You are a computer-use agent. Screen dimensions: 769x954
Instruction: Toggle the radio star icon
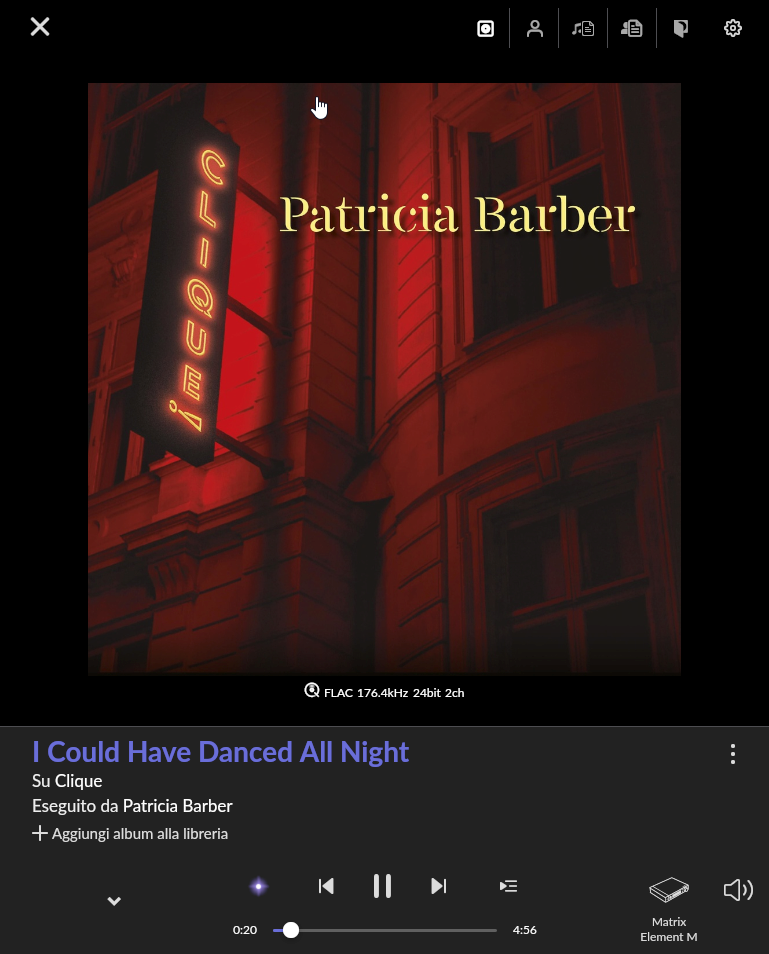pyautogui.click(x=258, y=886)
